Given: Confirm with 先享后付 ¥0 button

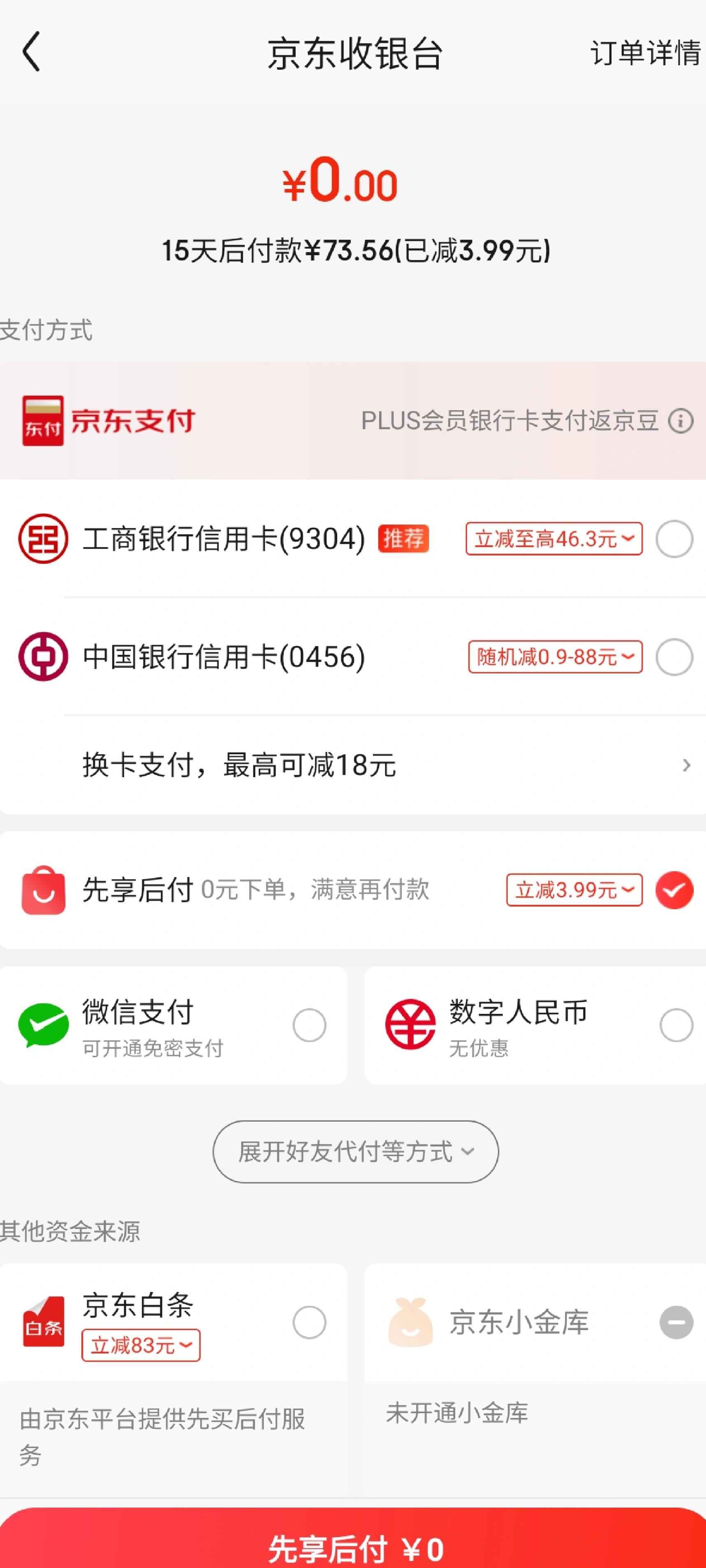Looking at the screenshot, I should point(353,1543).
